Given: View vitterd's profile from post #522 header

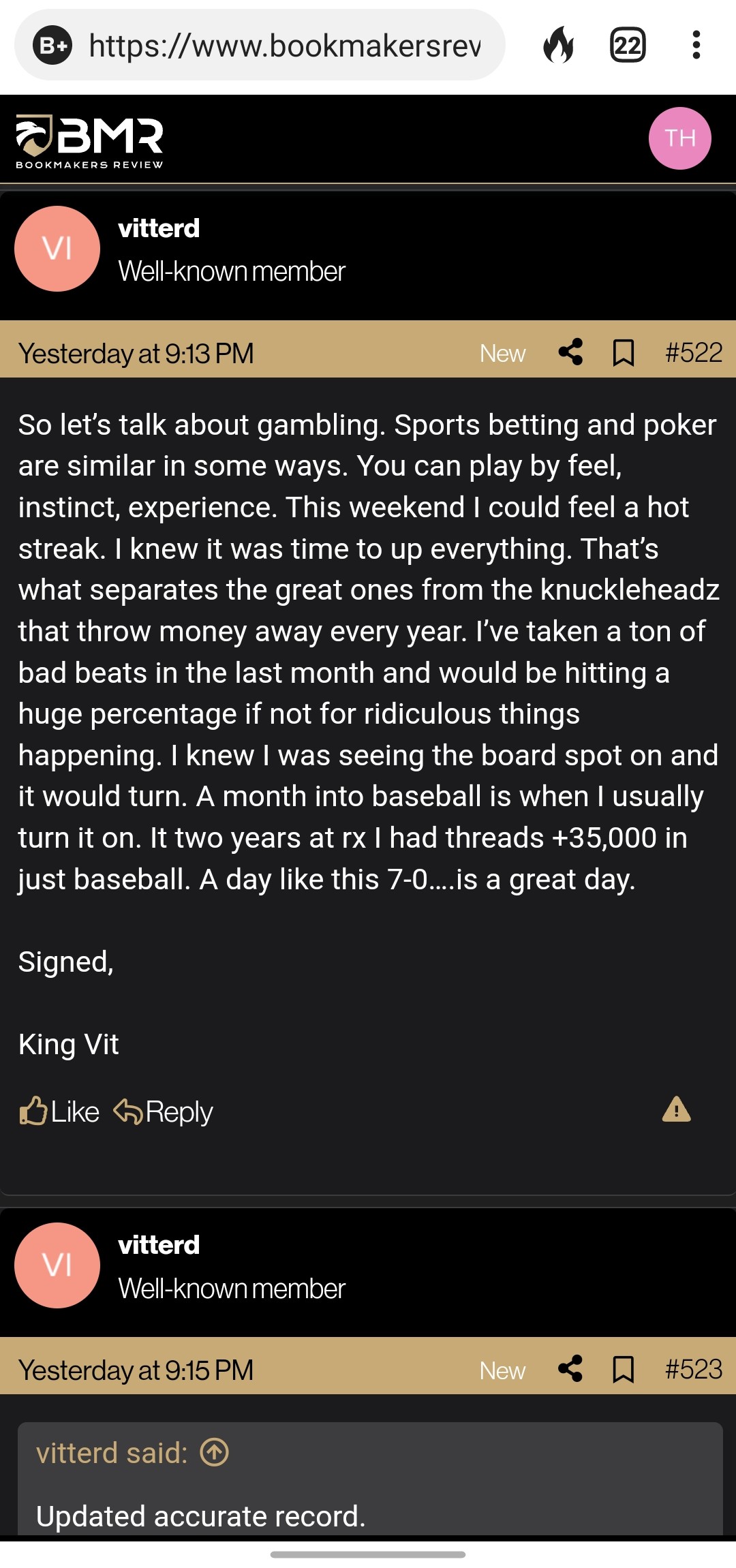Looking at the screenshot, I should pos(159,228).
